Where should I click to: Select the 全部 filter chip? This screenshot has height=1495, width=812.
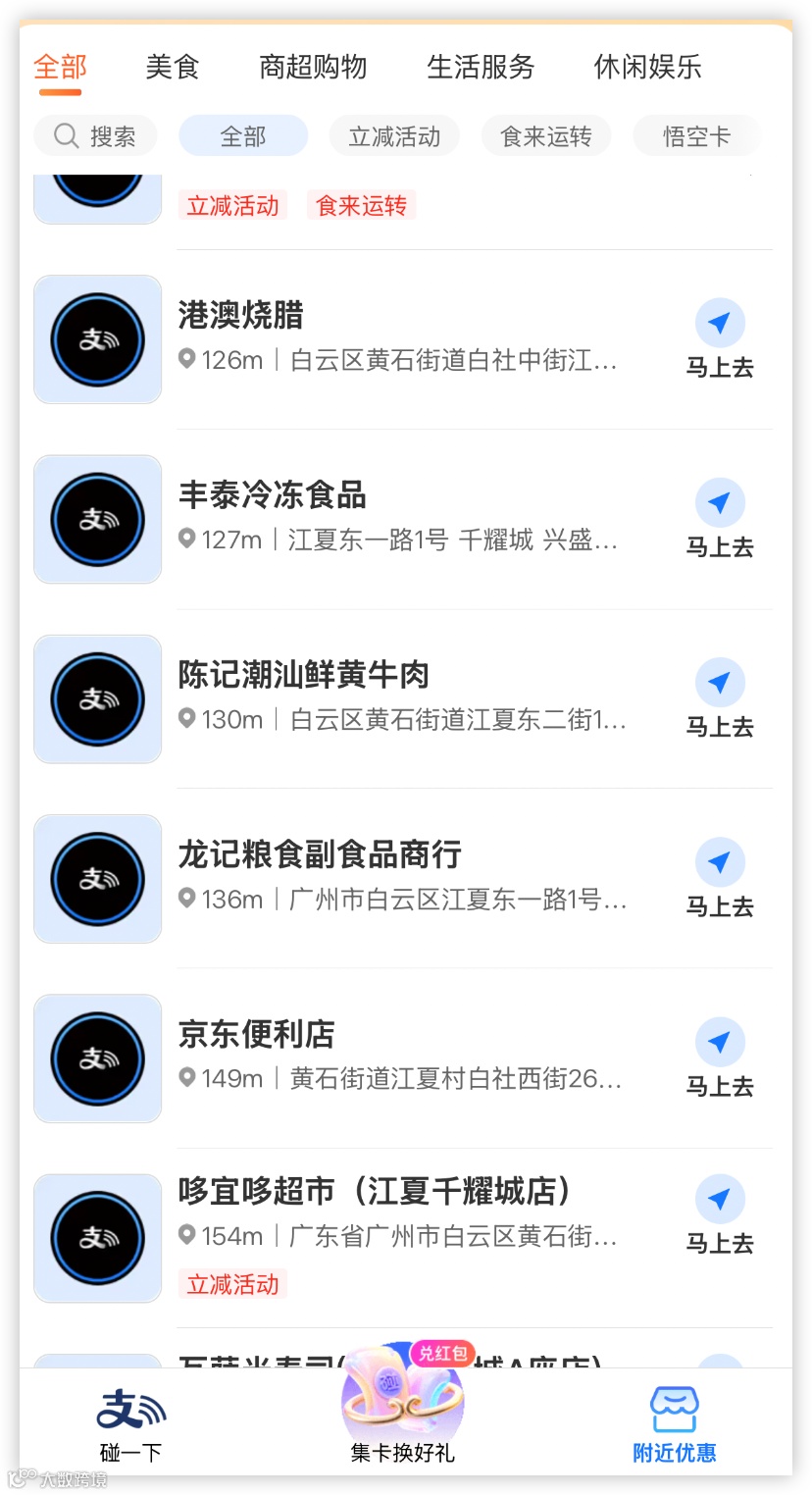point(243,136)
